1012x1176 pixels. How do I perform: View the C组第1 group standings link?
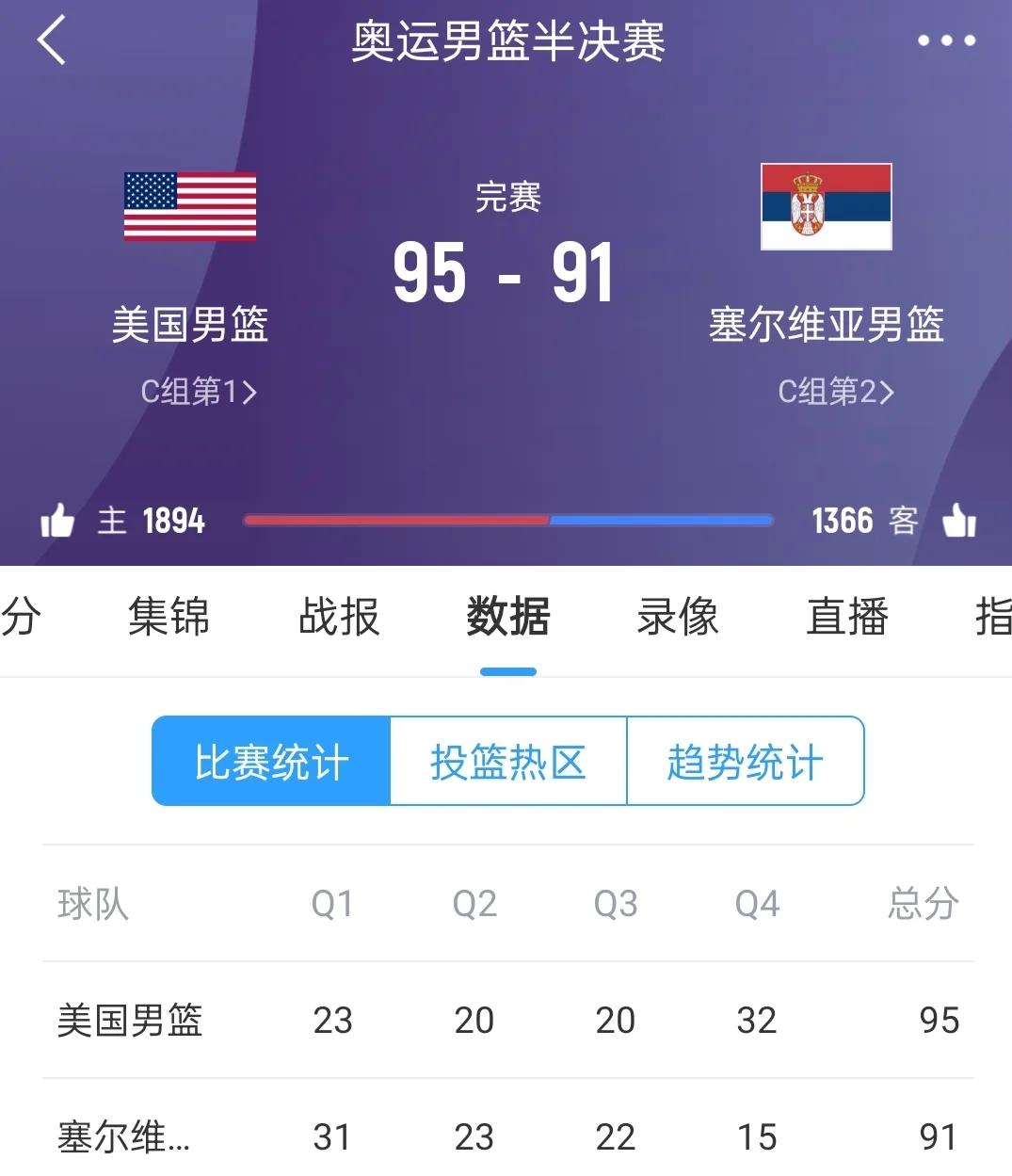tap(199, 391)
